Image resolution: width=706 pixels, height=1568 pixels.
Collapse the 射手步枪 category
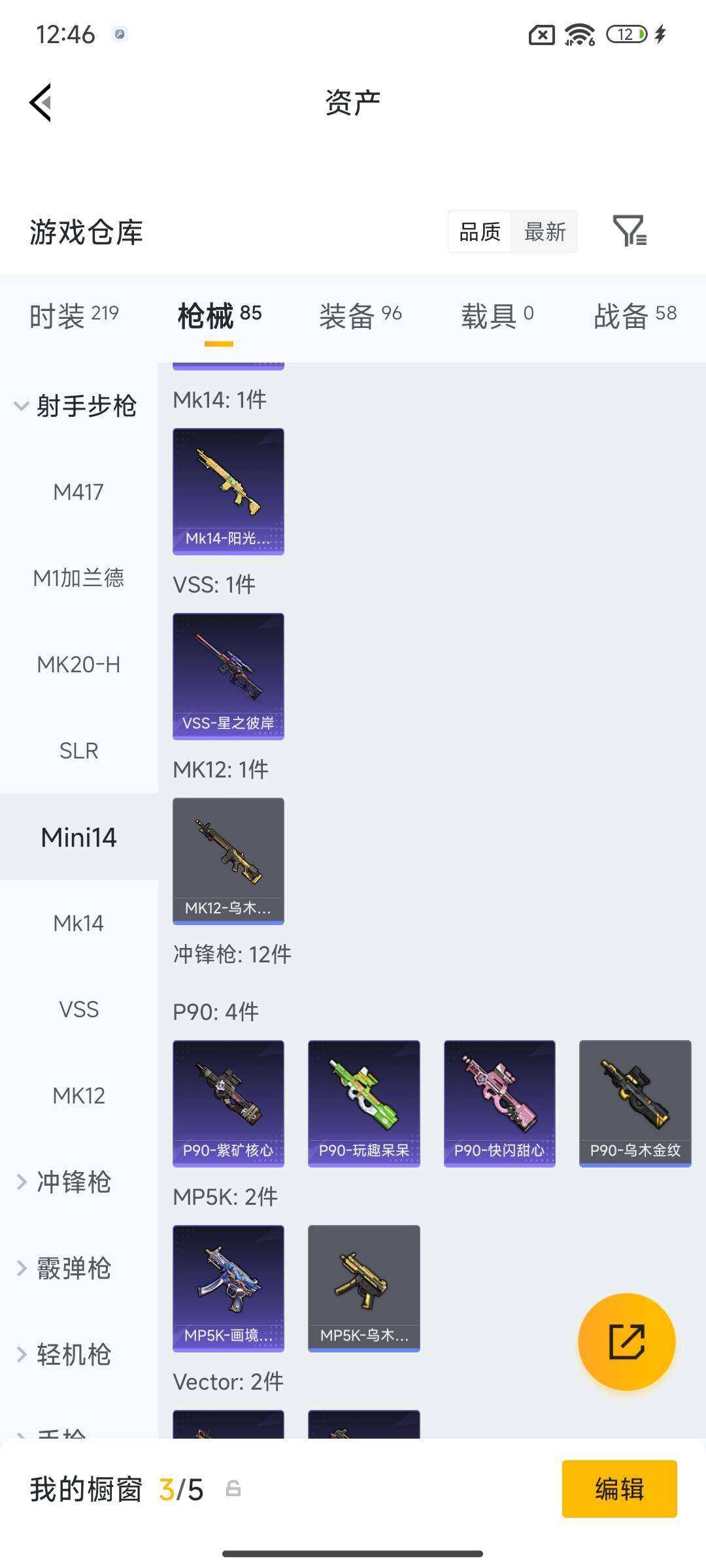coord(75,406)
